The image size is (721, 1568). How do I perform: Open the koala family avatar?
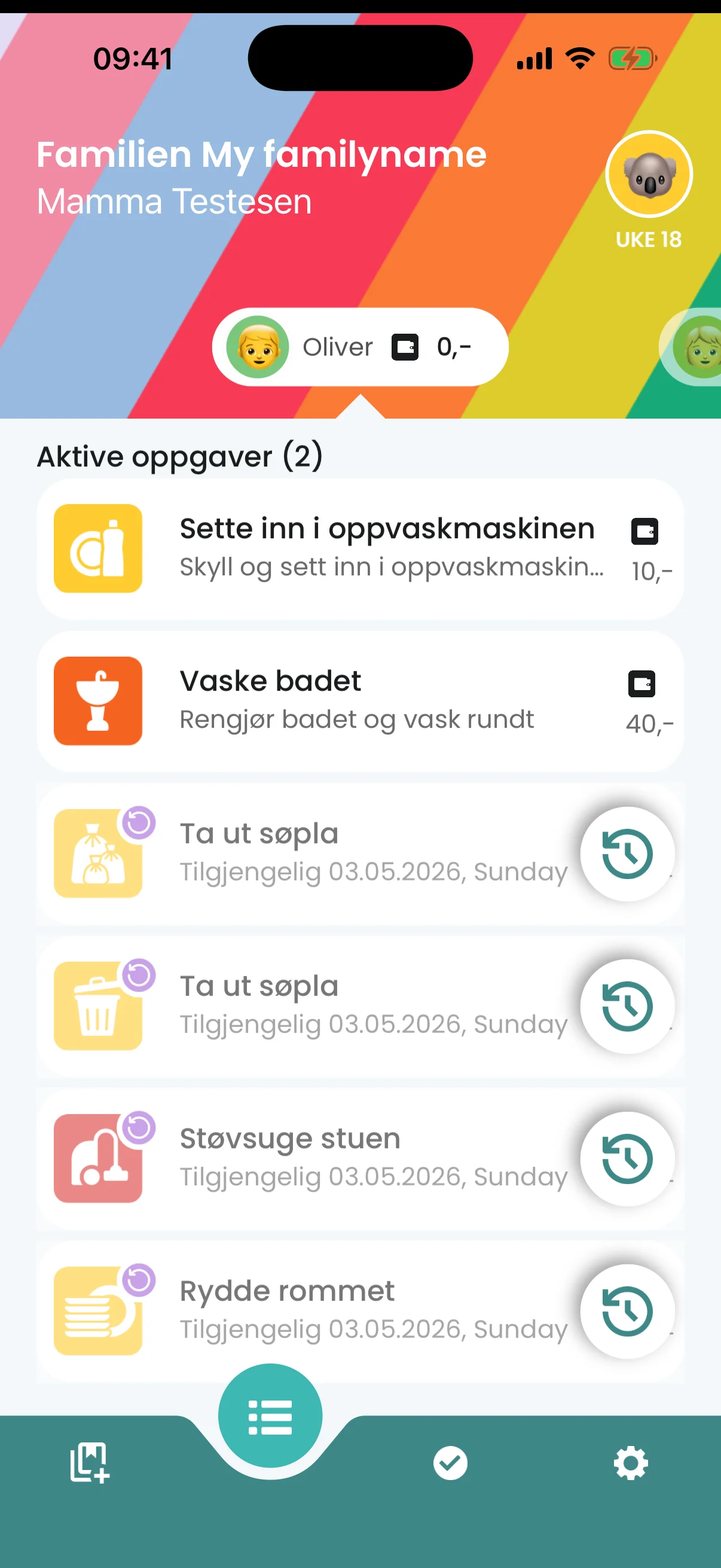[649, 174]
